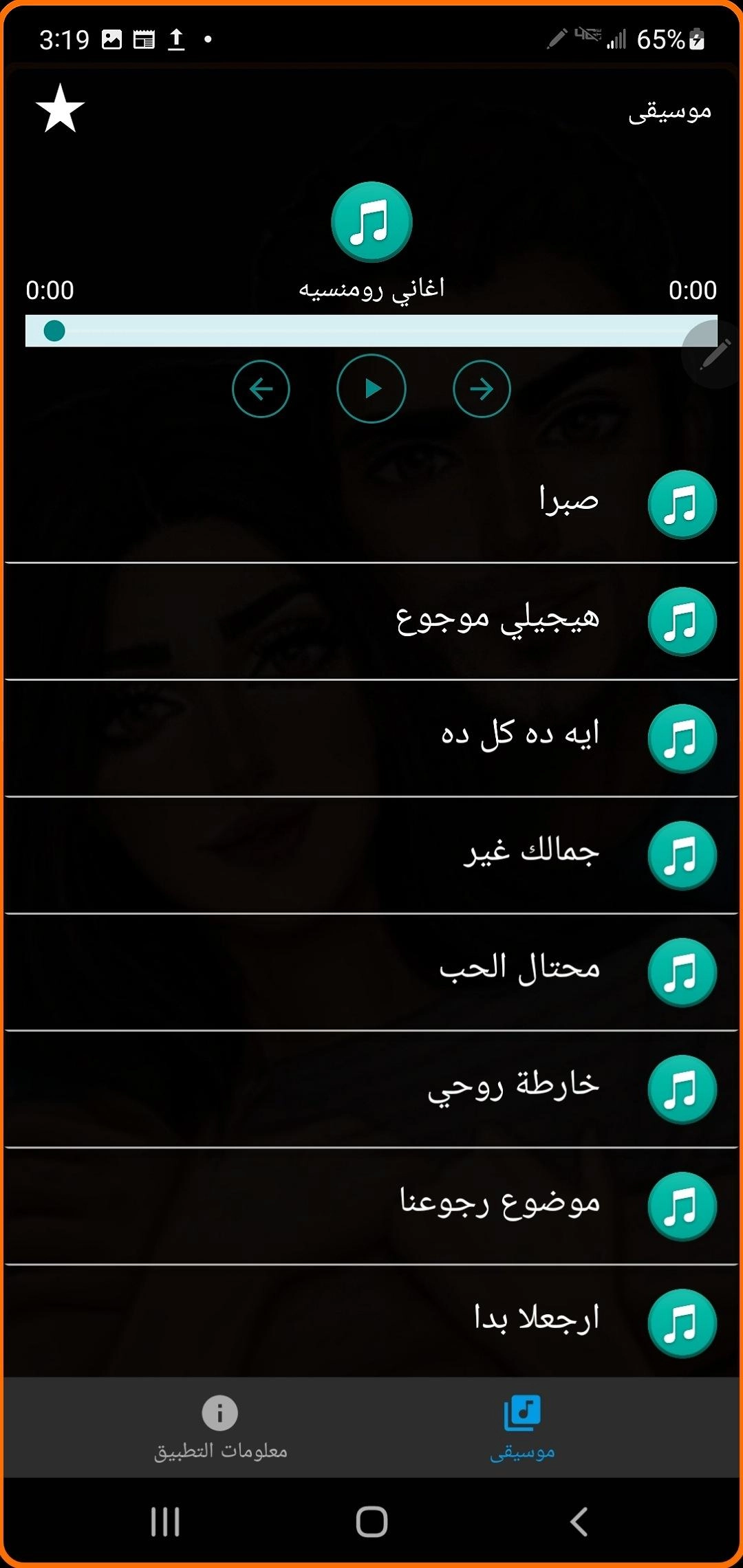Screen dimensions: 743x1568
Task: Play the current track
Action: [371, 389]
